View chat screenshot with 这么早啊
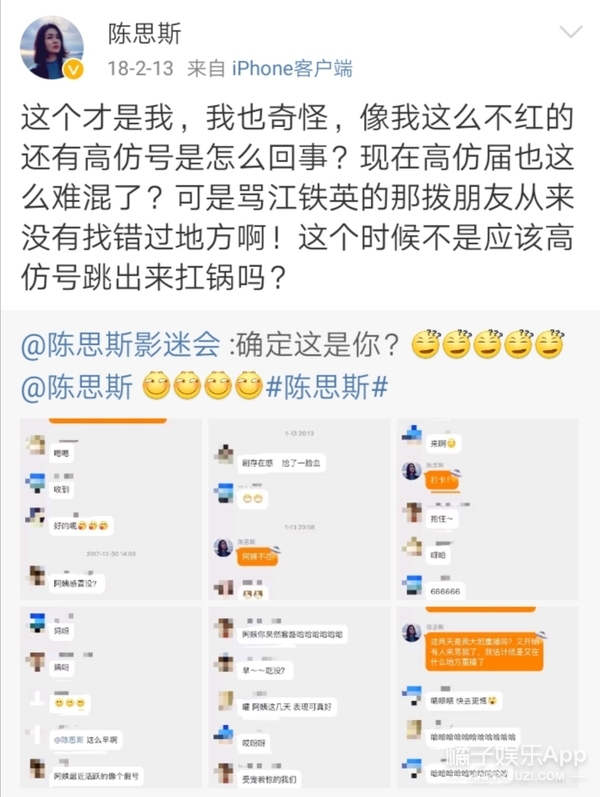Image resolution: width=600 pixels, height=797 pixels. [x=111, y=697]
